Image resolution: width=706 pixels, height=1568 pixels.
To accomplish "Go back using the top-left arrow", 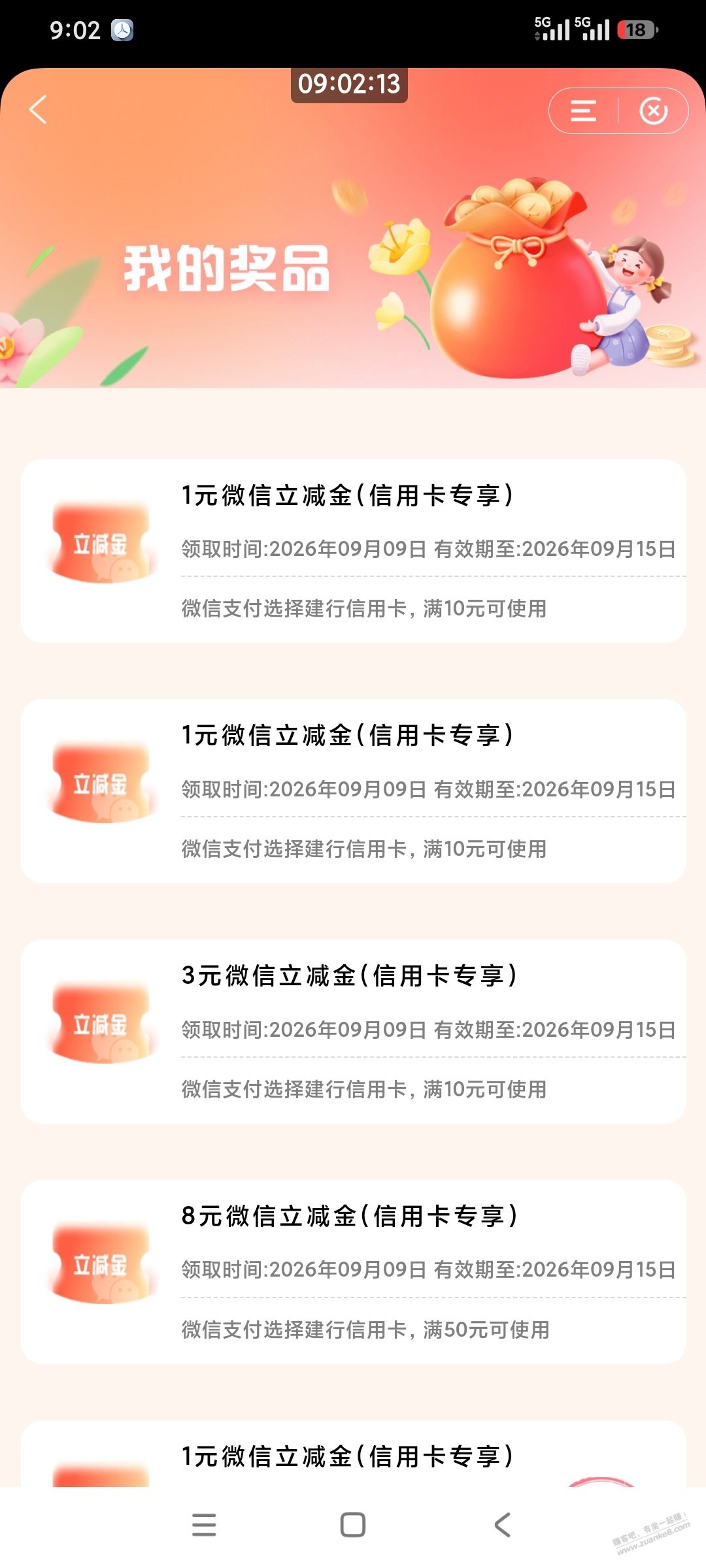I will 38,109.
